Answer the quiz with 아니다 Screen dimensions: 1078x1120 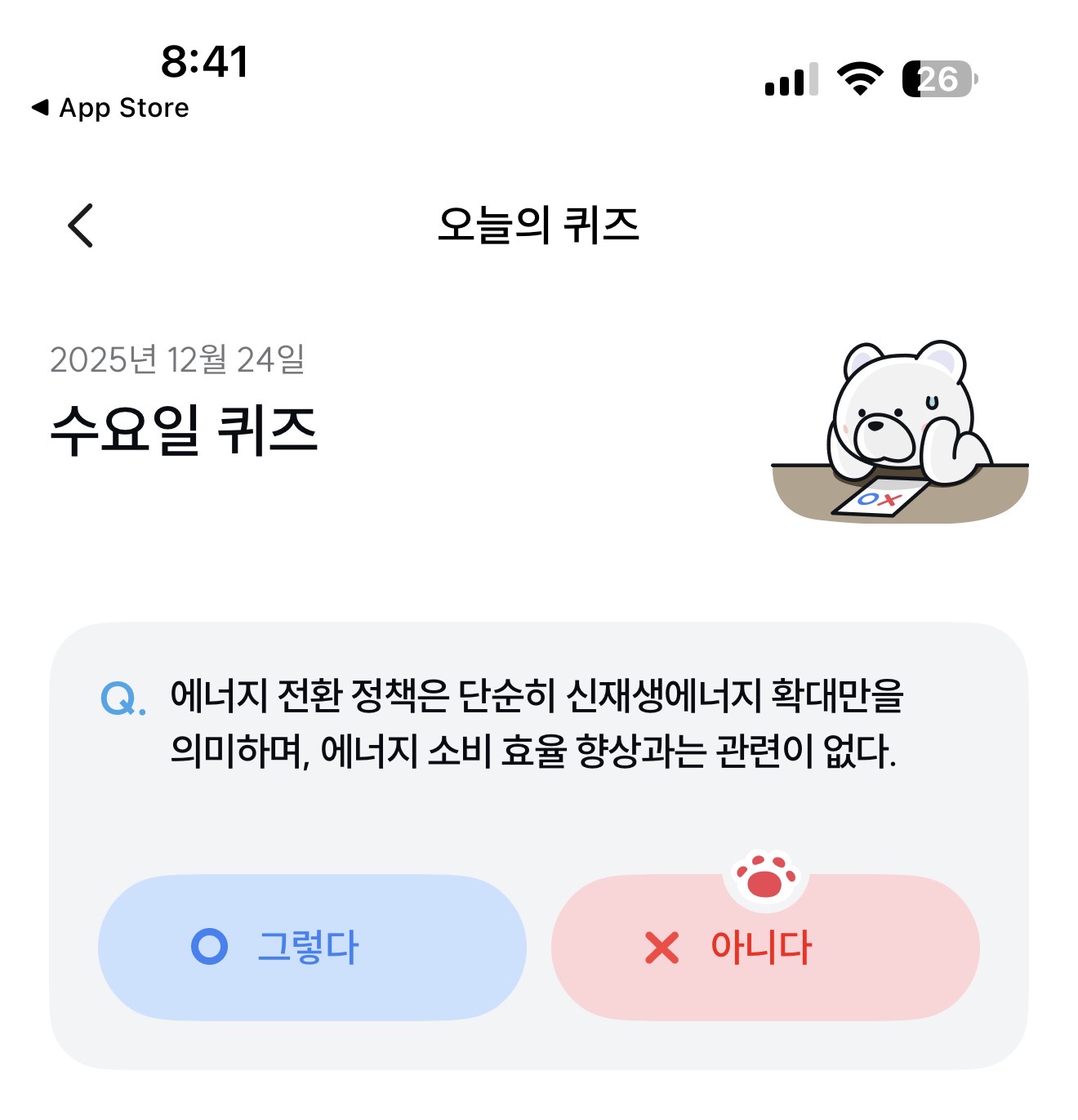[765, 948]
